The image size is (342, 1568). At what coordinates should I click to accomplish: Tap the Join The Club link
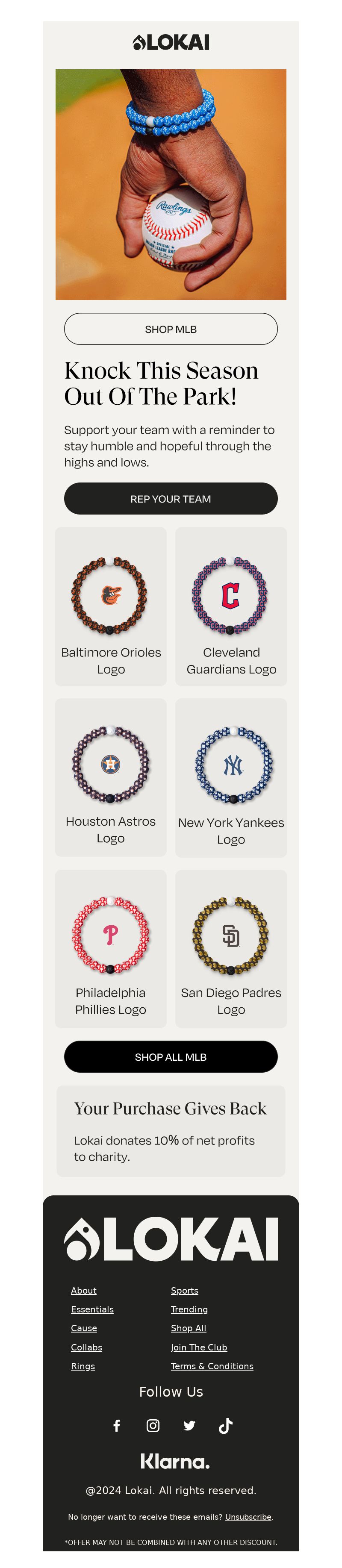tap(198, 1347)
